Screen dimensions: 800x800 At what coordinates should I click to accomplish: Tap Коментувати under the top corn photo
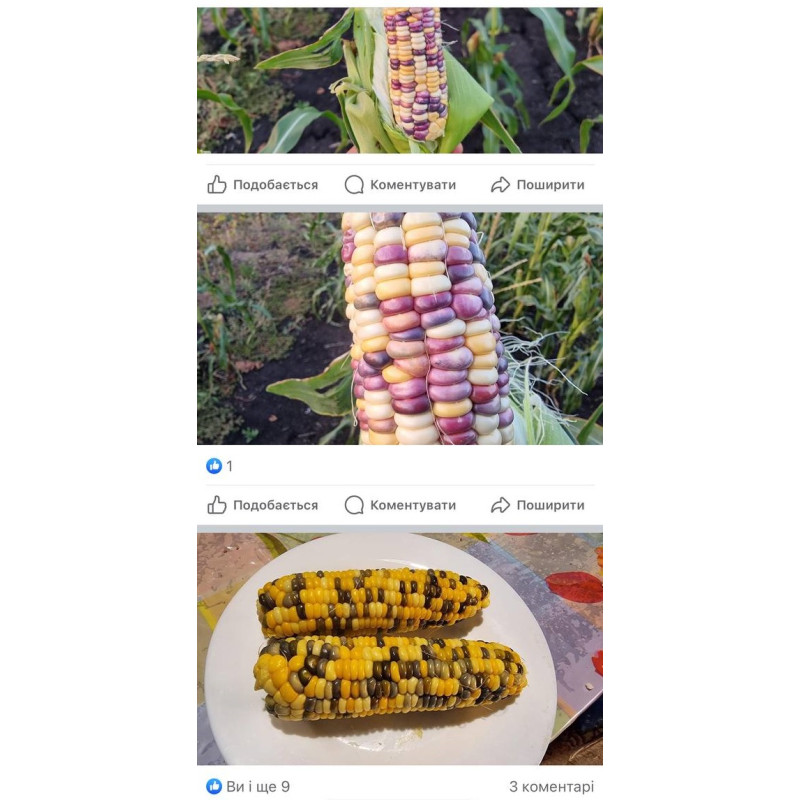tap(400, 185)
